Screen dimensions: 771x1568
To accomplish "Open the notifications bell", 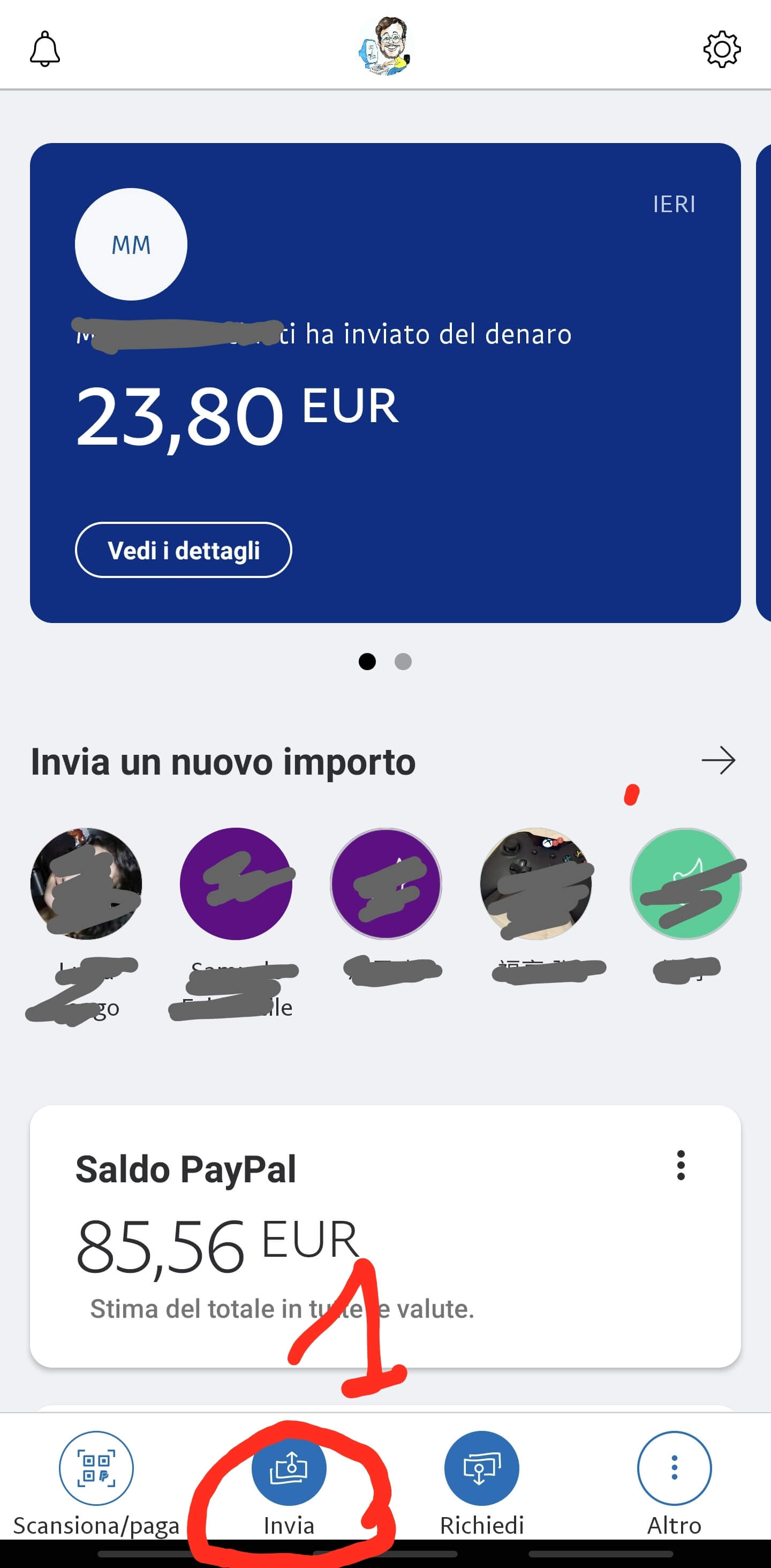I will 45,49.
